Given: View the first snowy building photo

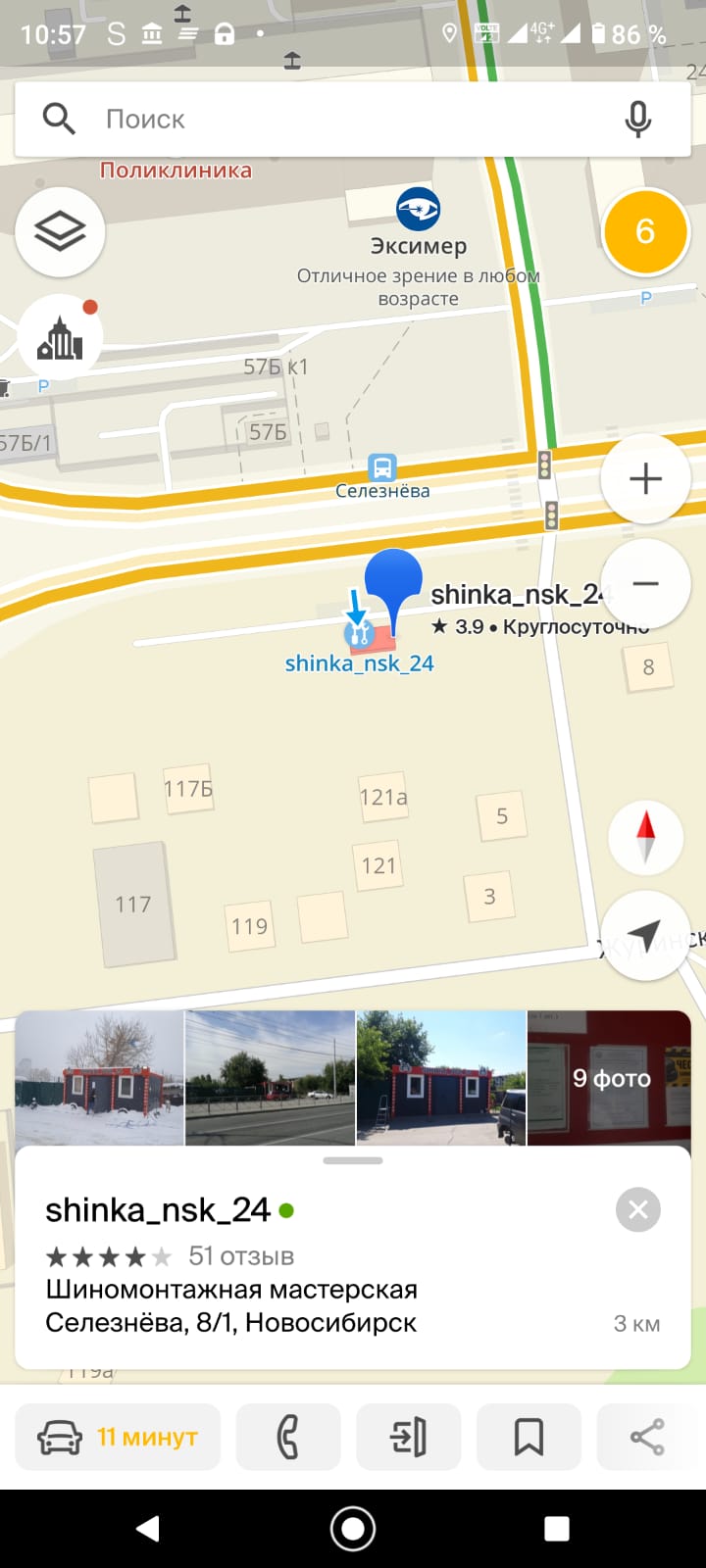Looking at the screenshot, I should pos(99,1078).
